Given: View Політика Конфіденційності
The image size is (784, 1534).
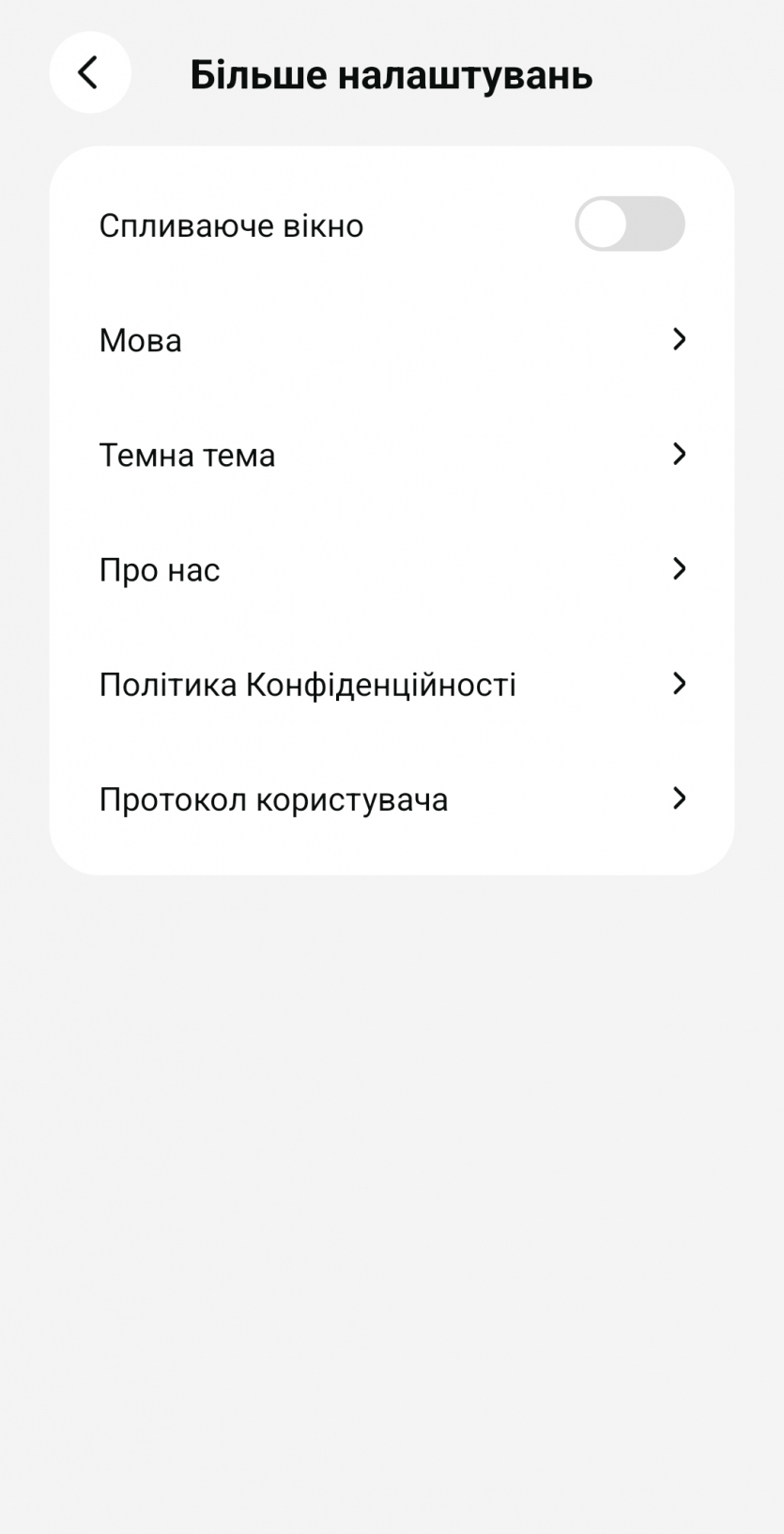Looking at the screenshot, I should (392, 684).
